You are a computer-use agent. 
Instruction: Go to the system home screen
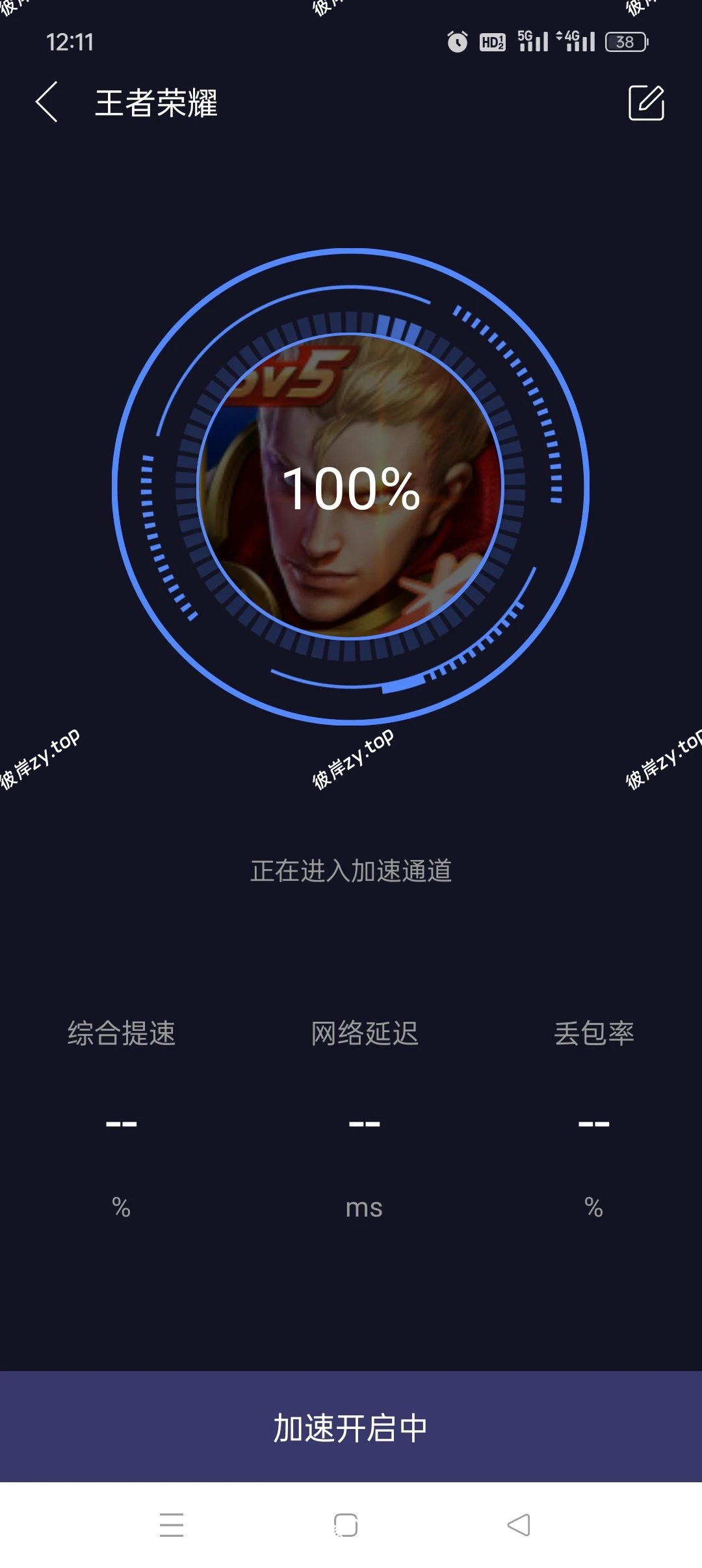point(346,1524)
